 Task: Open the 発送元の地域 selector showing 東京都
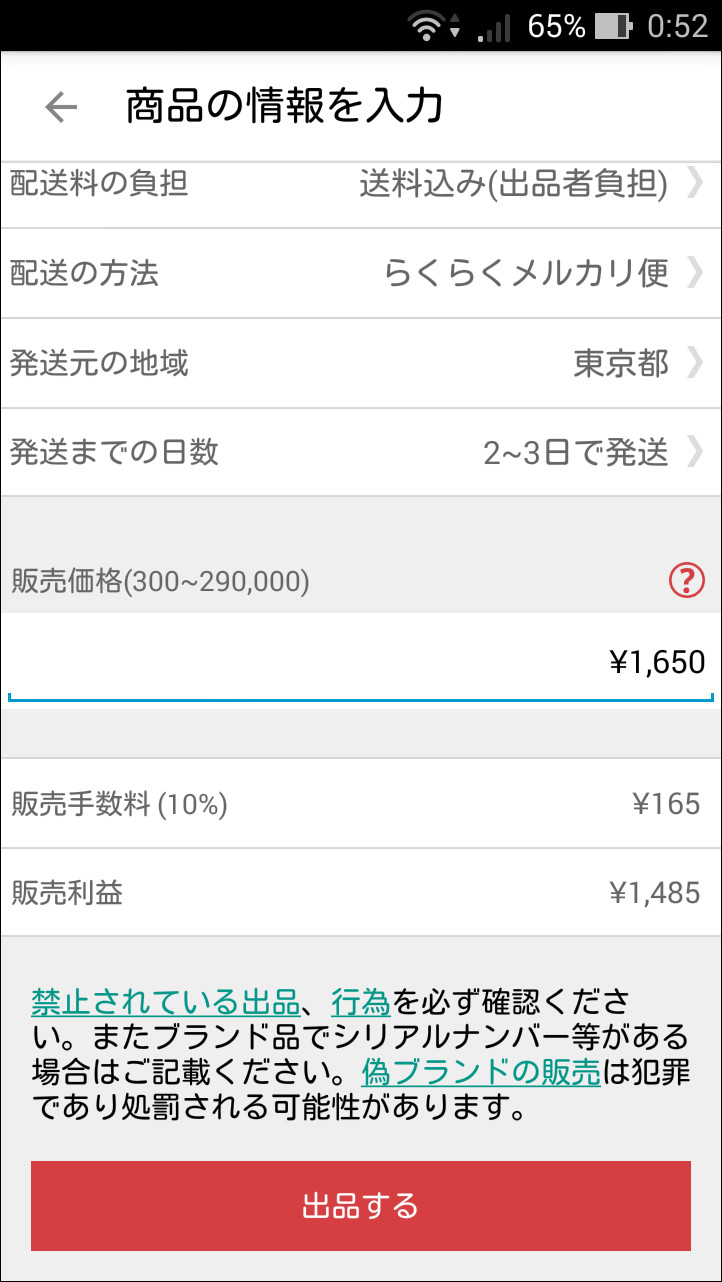361,363
